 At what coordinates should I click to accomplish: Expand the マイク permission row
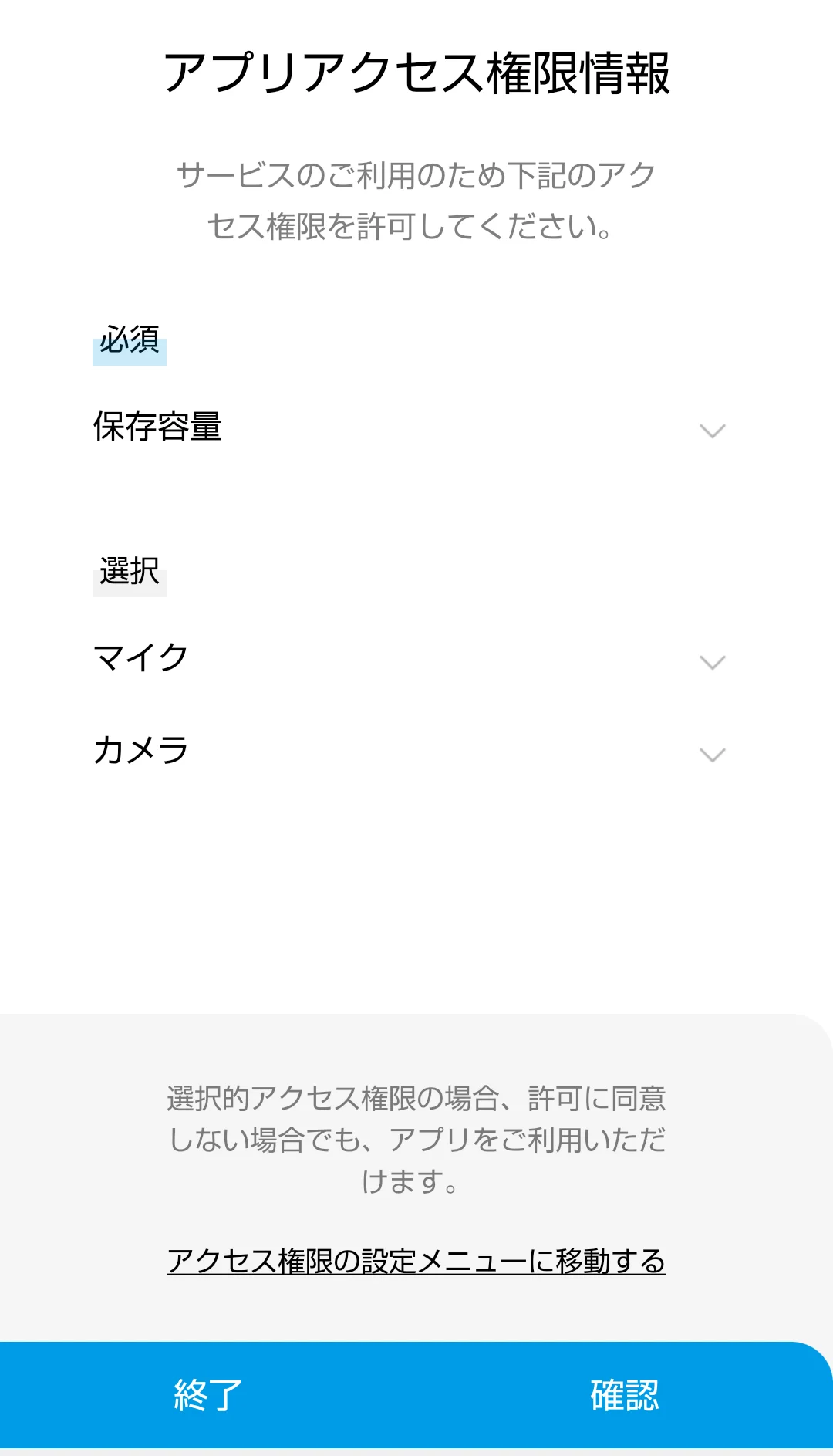(x=409, y=660)
